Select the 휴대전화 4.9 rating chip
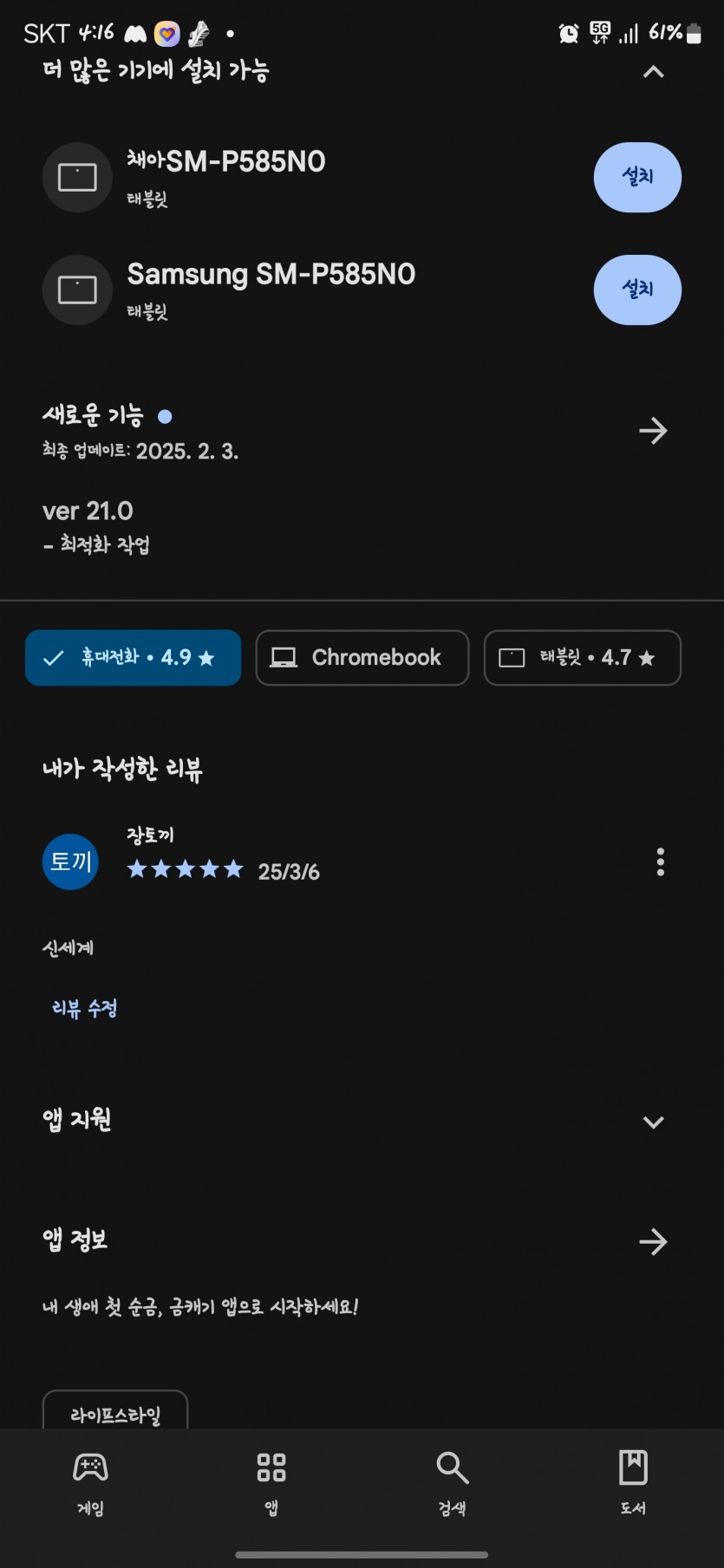The height and width of the screenshot is (1568, 724). click(133, 658)
